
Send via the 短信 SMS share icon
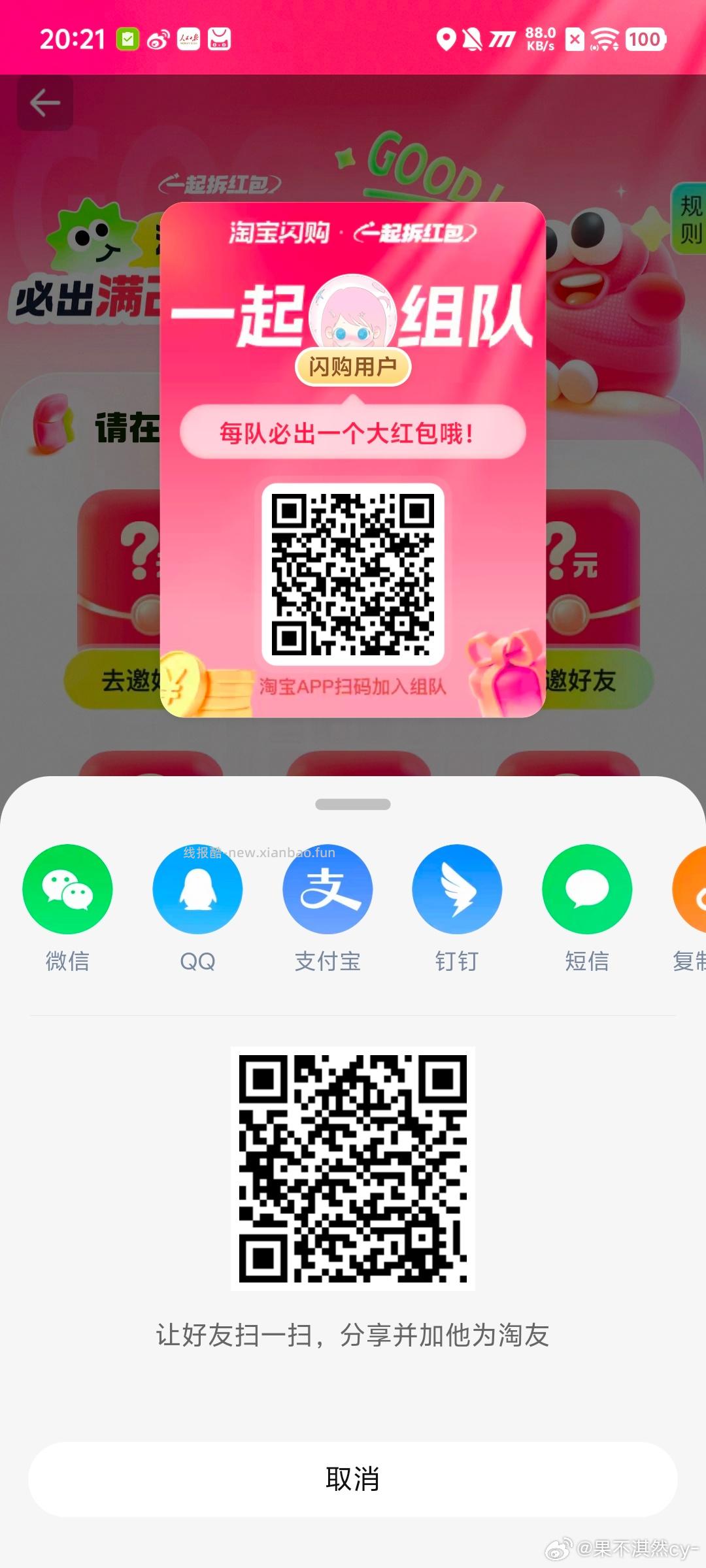point(586,889)
